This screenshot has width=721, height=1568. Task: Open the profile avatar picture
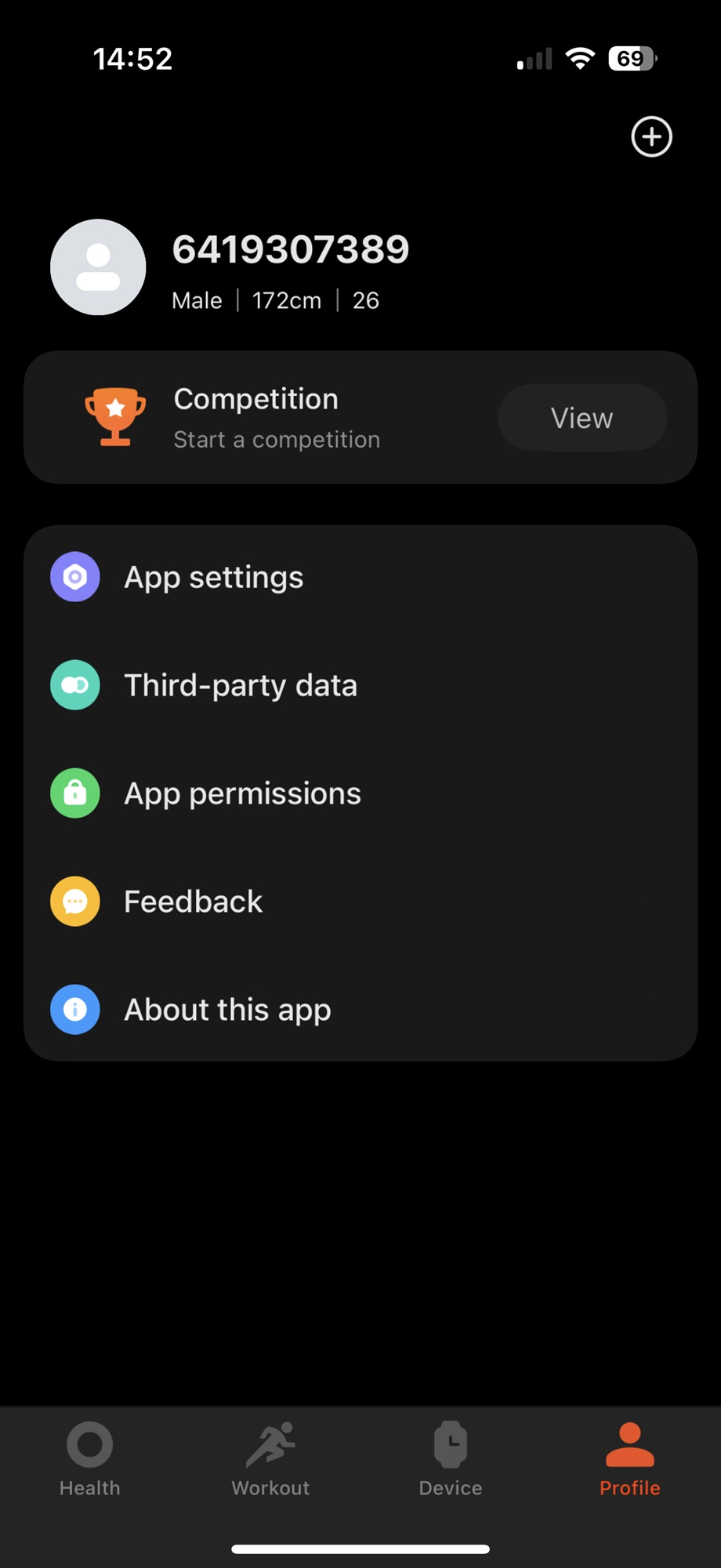(x=98, y=267)
